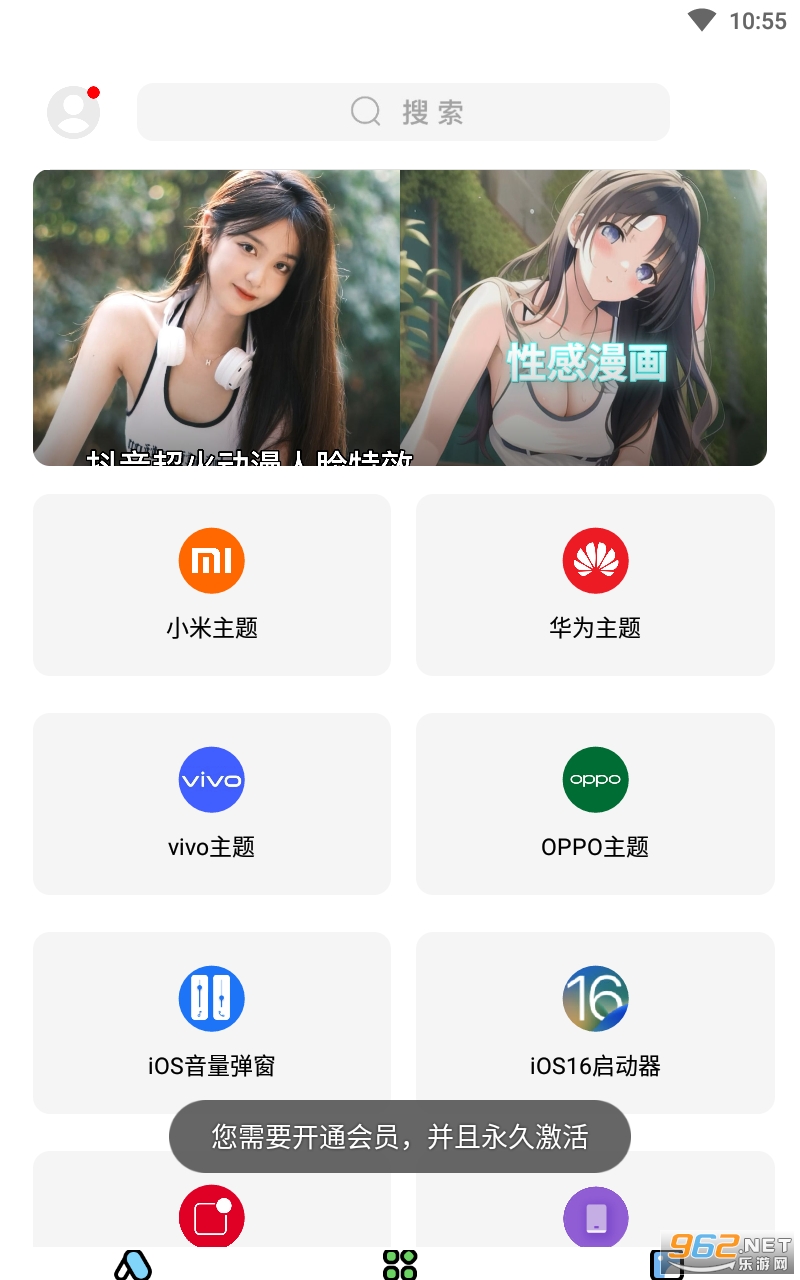Switch to the green four-dot grid tab
Image resolution: width=800 pixels, height=1280 pixels.
point(400,1264)
